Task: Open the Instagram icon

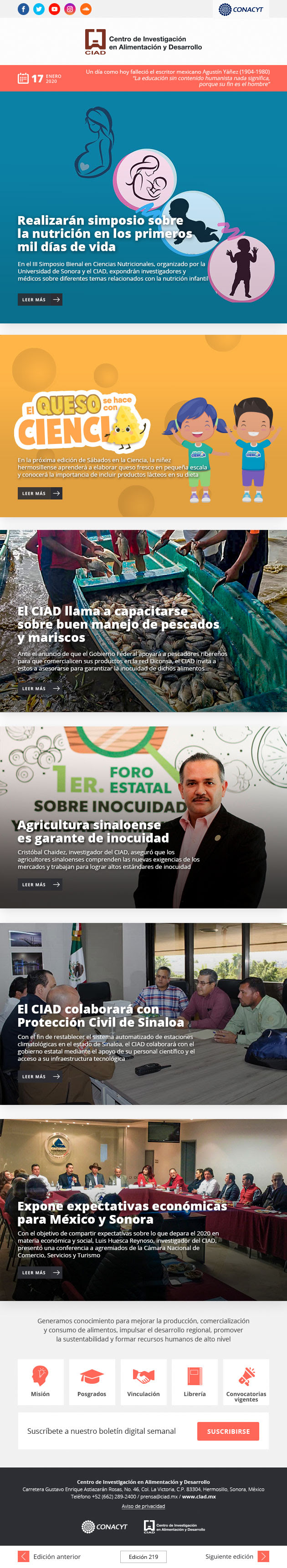Action: [70, 9]
